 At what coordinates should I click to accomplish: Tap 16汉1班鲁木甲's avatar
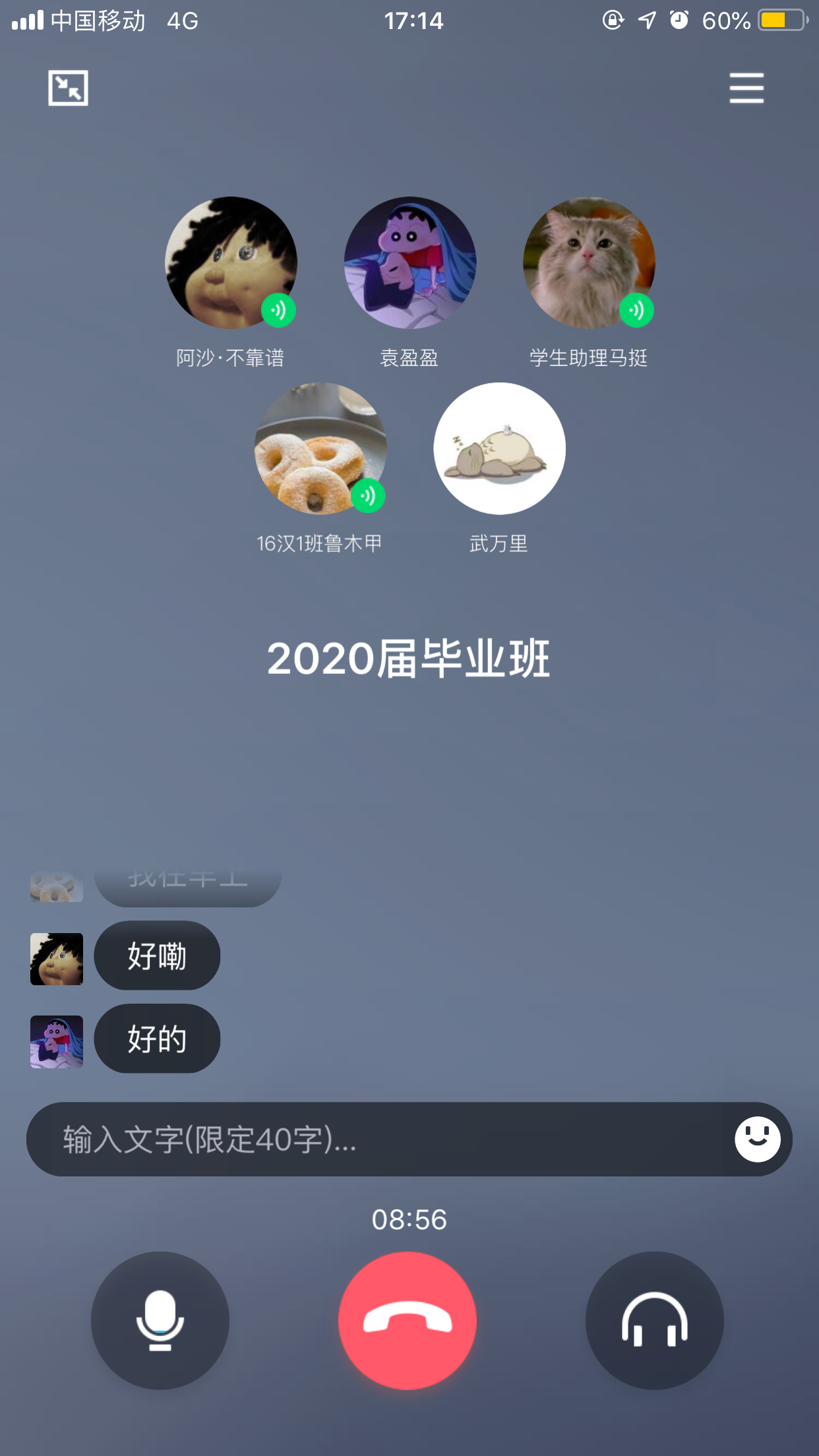(x=320, y=448)
